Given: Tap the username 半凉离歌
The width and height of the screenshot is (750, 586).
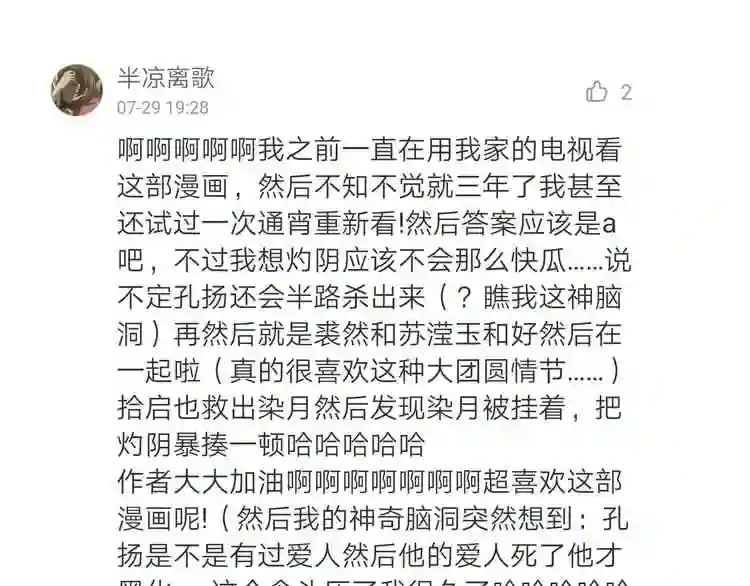Looking at the screenshot, I should point(165,77).
